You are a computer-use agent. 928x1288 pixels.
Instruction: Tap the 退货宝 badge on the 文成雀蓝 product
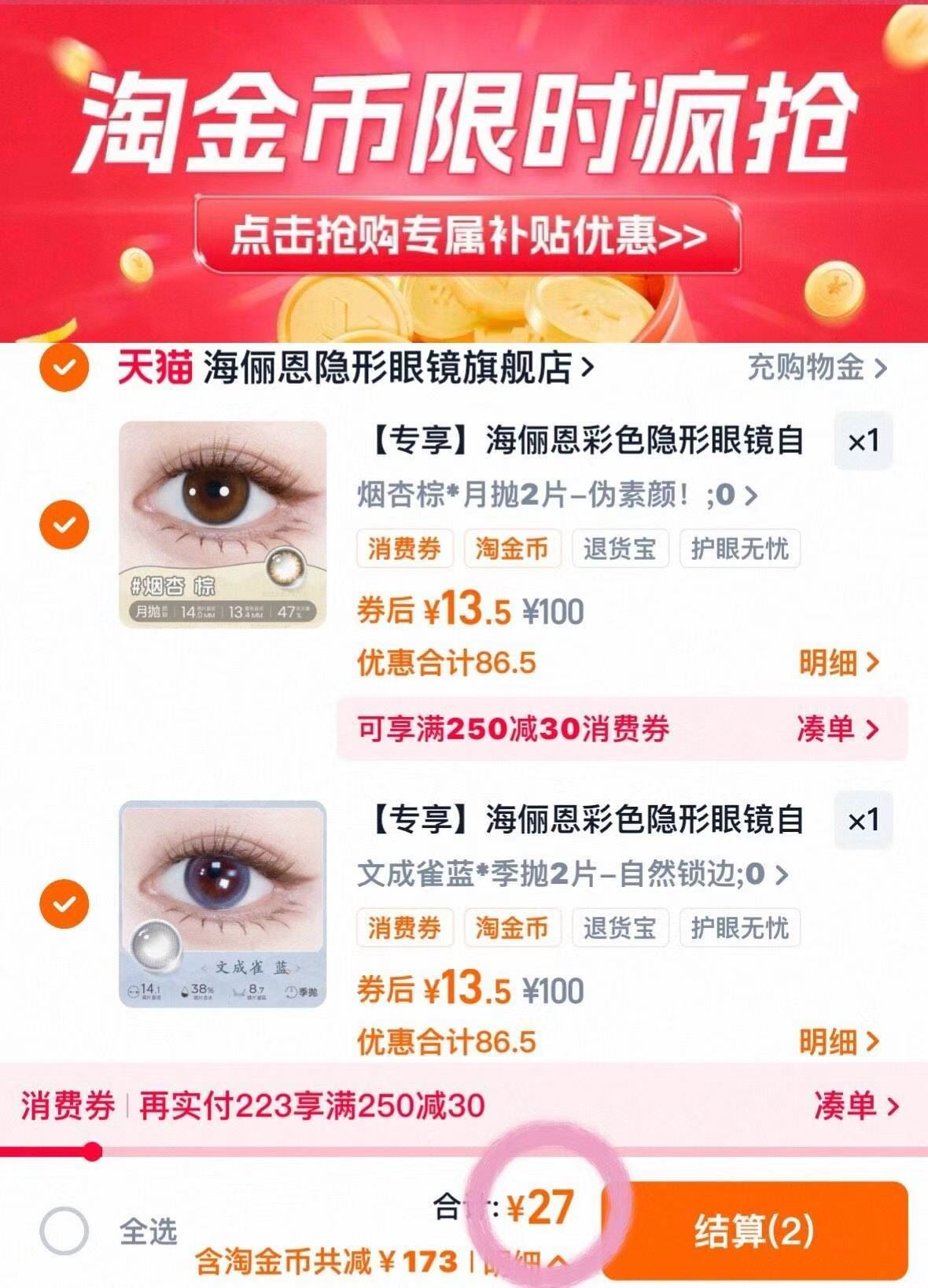(x=618, y=928)
